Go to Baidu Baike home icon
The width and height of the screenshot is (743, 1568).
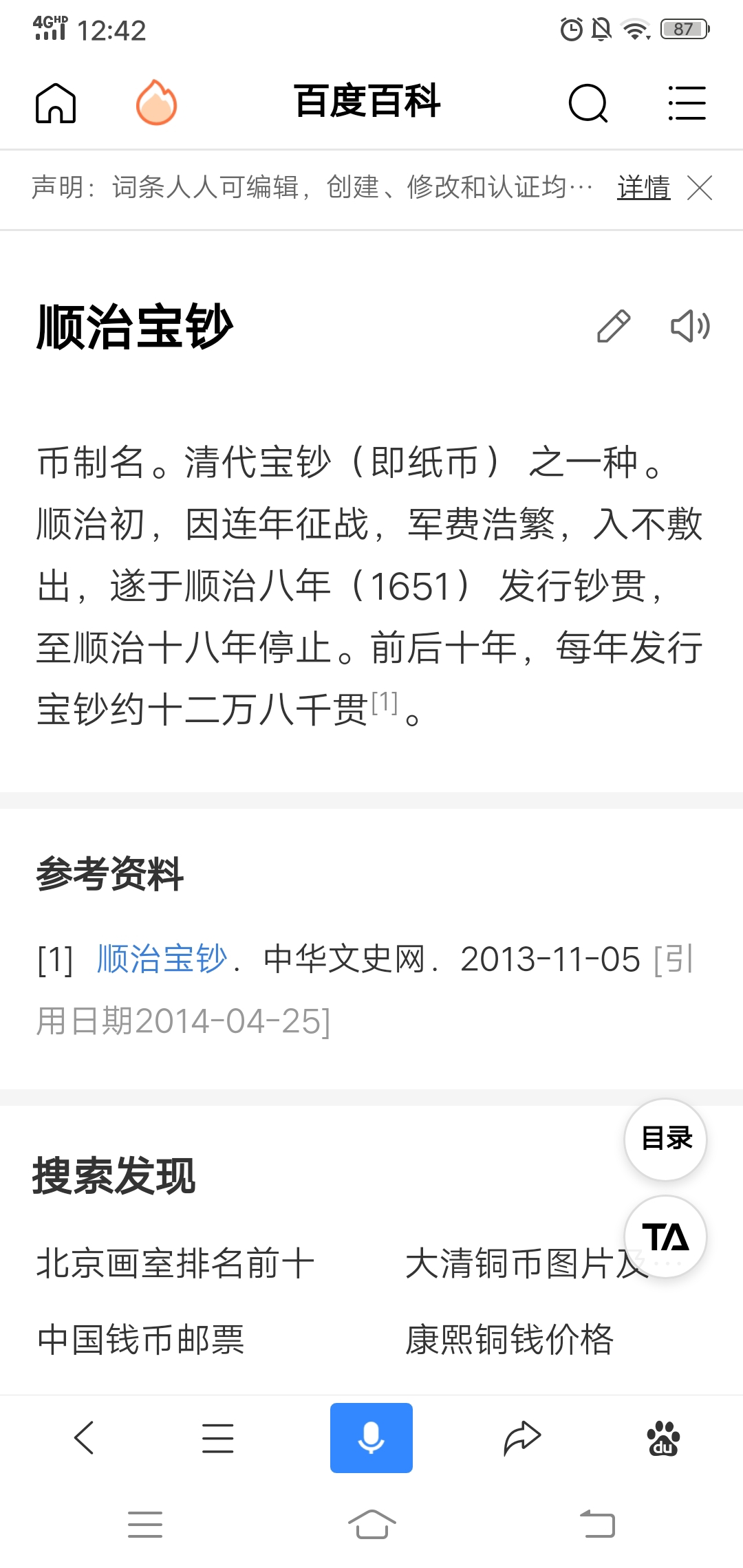56,103
